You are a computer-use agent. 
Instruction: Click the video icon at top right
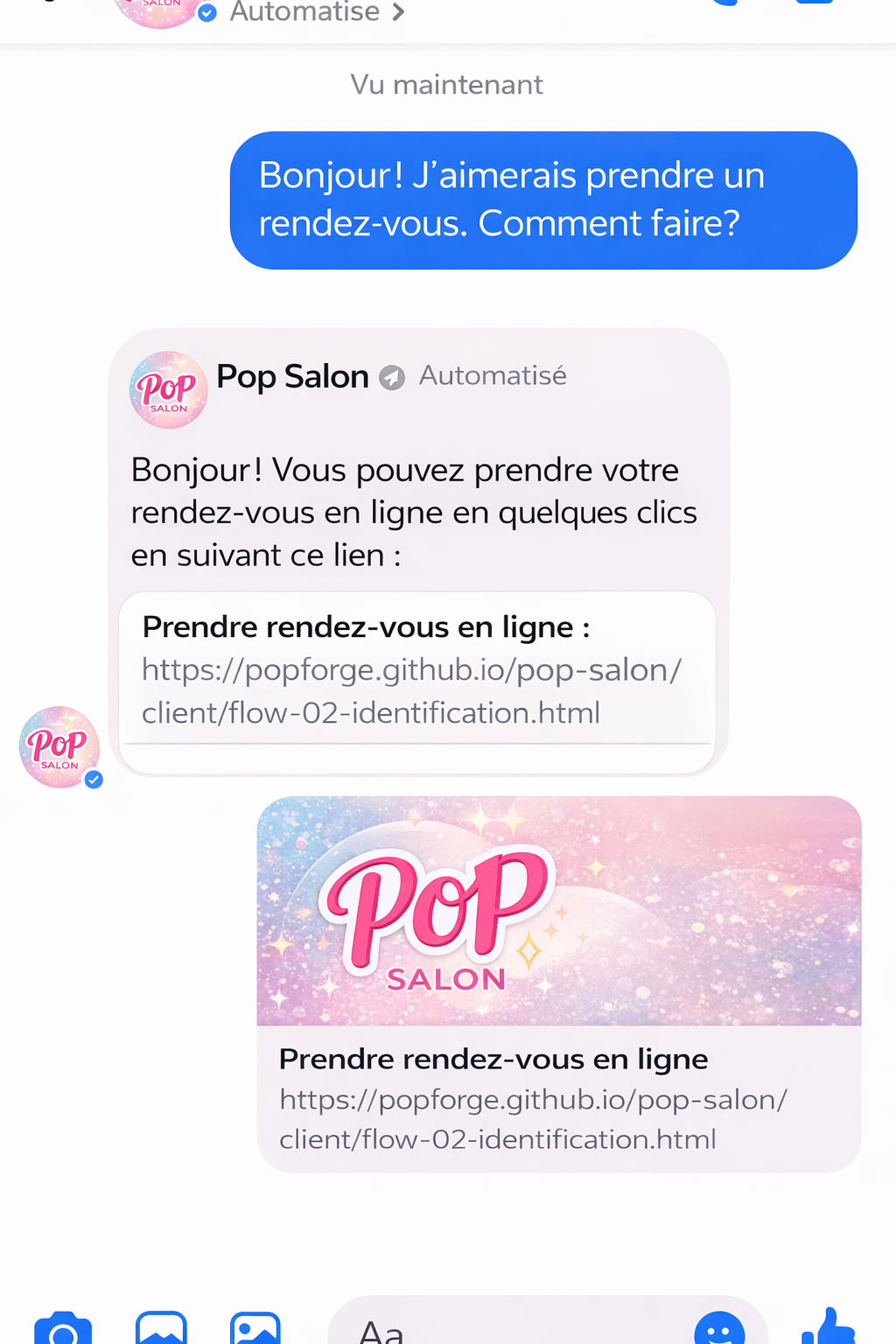(x=814, y=4)
